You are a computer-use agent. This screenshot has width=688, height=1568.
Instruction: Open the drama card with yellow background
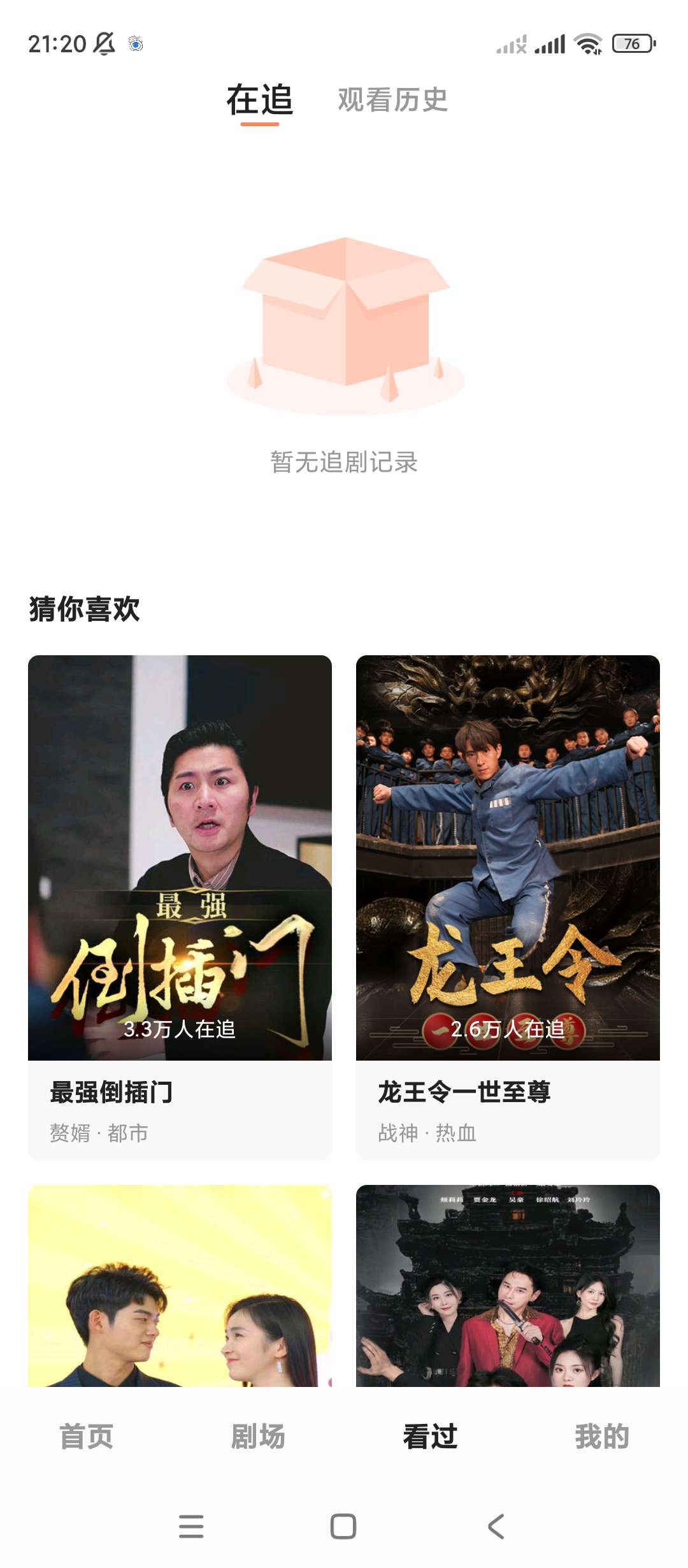180,1284
